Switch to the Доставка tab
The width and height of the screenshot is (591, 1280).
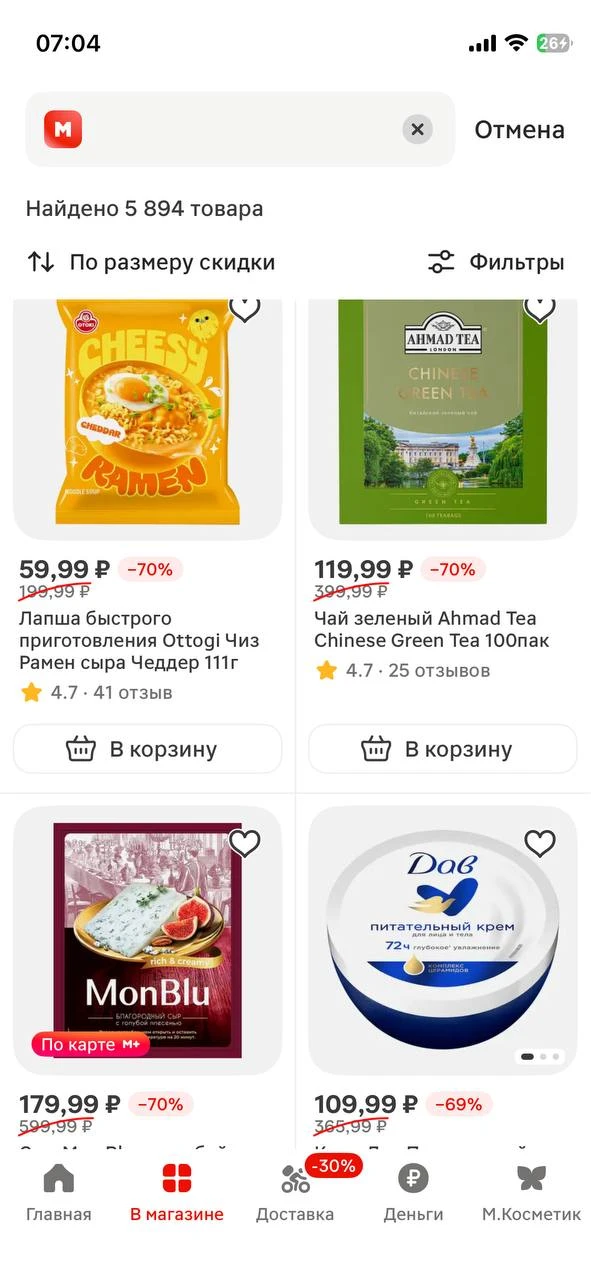(x=295, y=1194)
